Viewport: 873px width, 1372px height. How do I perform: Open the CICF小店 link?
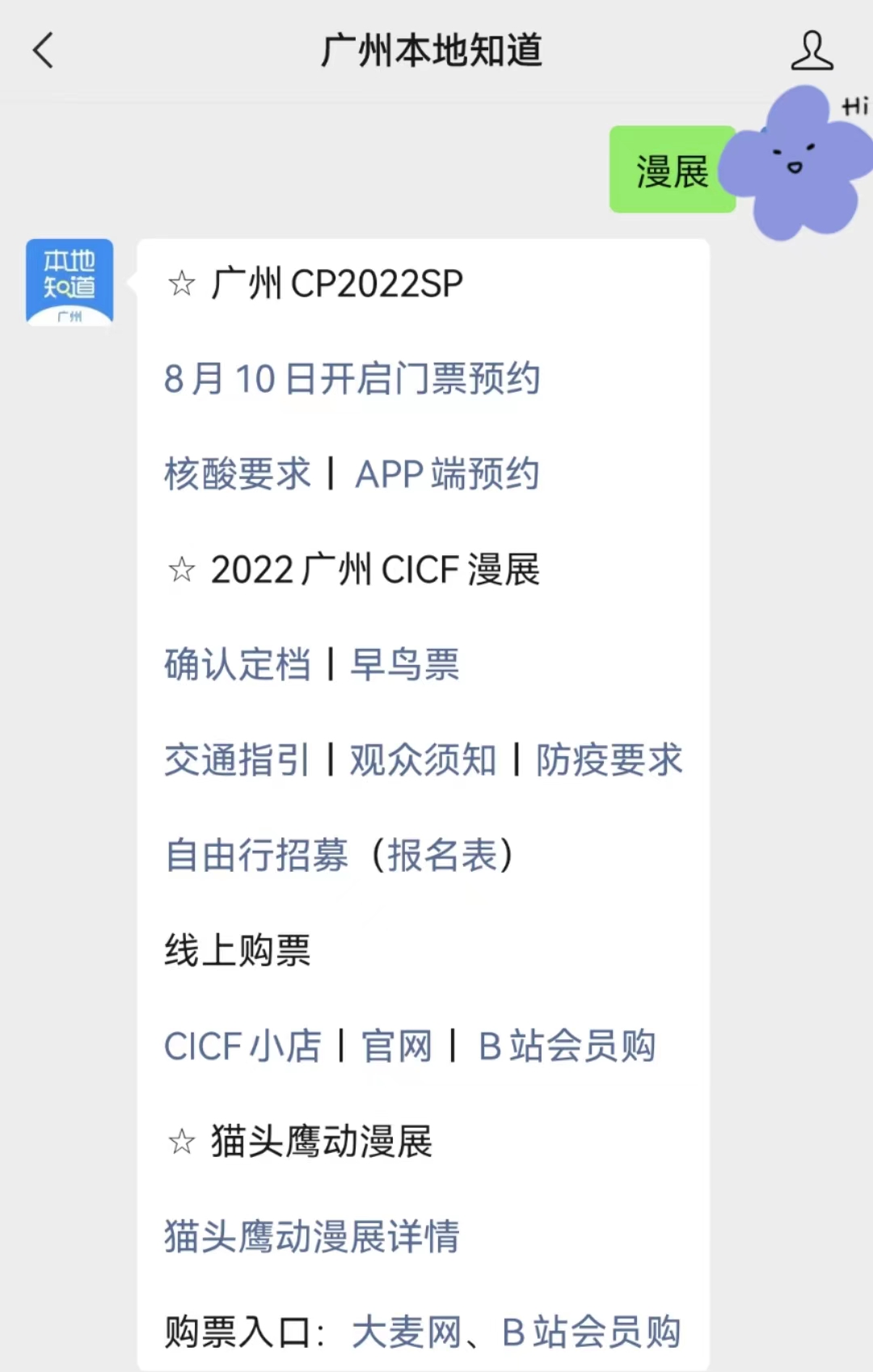(242, 1046)
